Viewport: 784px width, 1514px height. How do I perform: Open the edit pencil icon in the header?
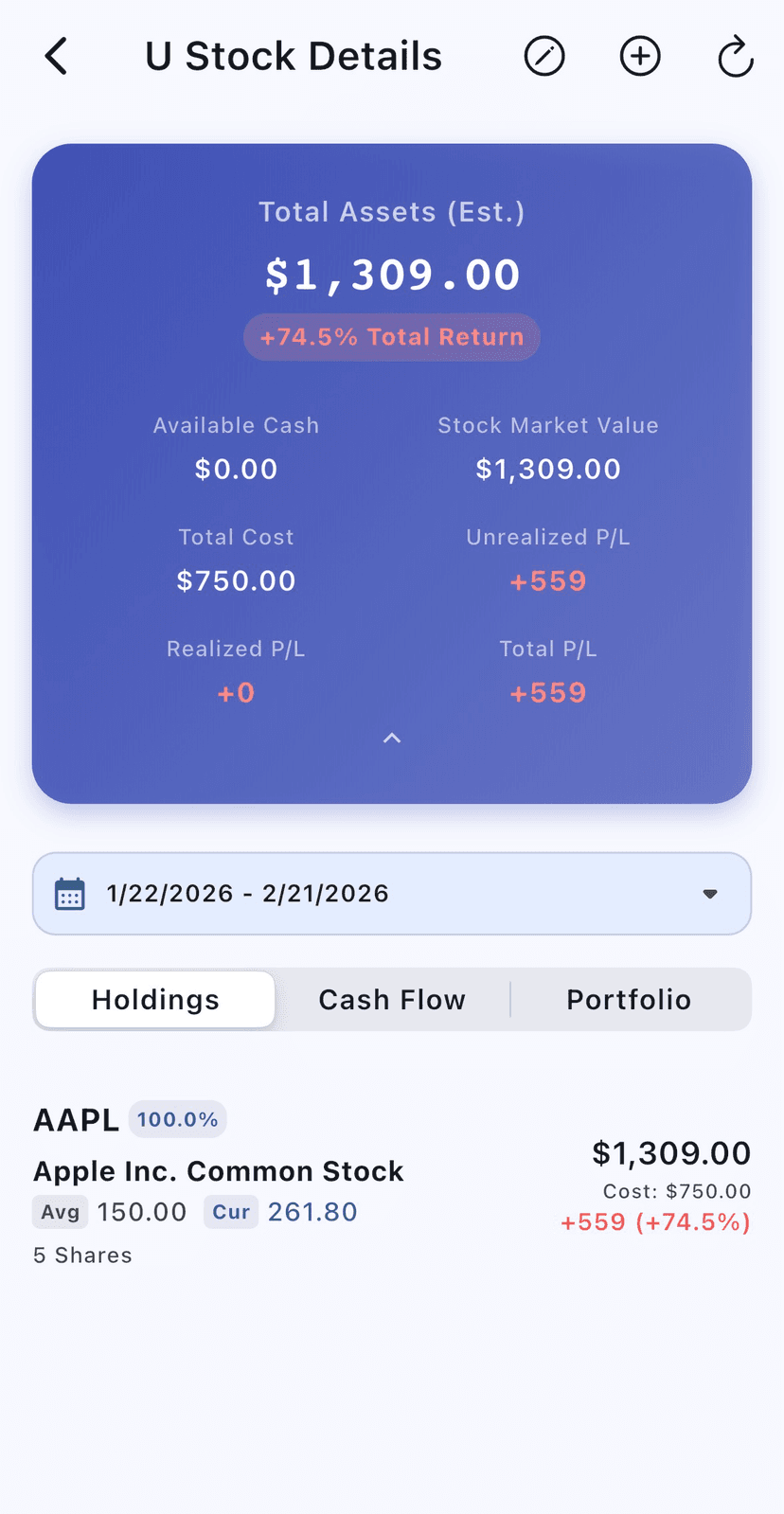[544, 56]
